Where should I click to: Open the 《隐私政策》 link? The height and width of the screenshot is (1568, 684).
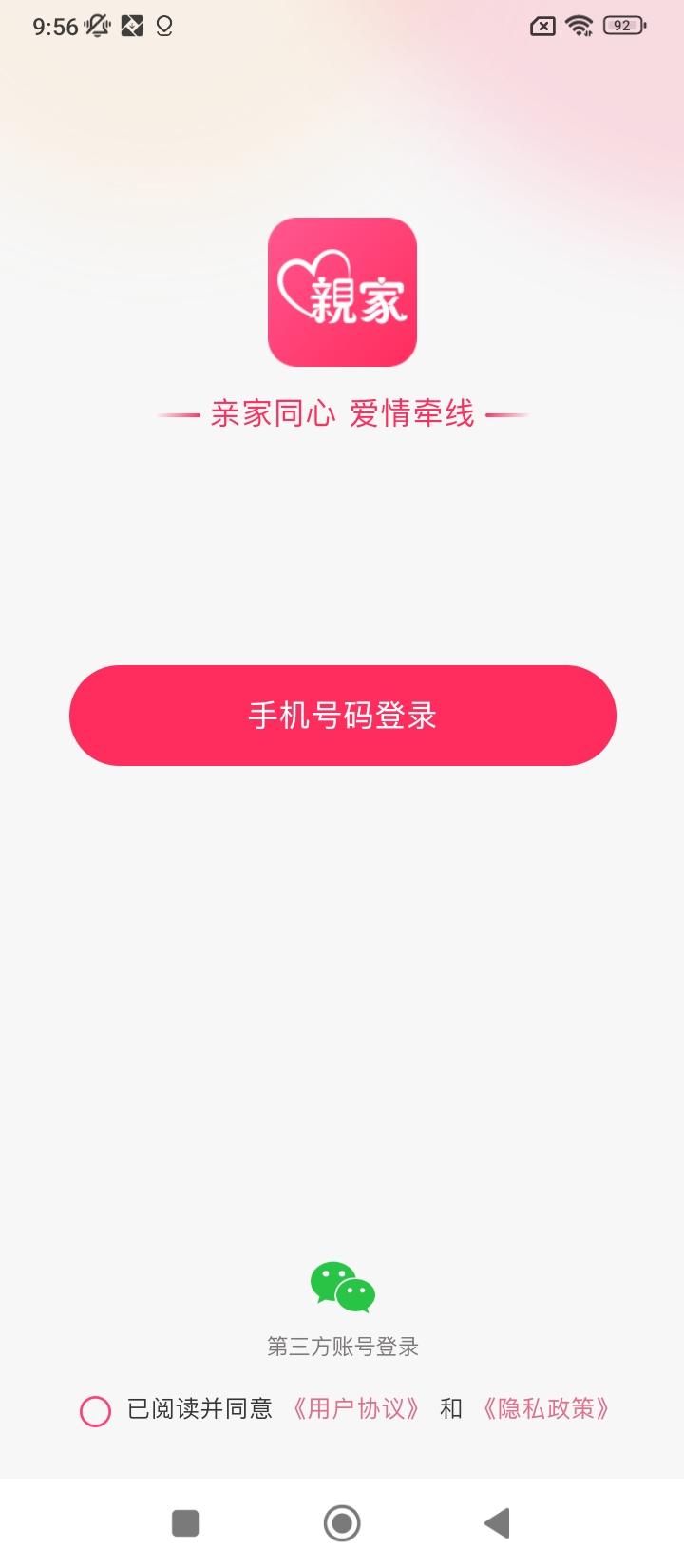[x=545, y=1408]
